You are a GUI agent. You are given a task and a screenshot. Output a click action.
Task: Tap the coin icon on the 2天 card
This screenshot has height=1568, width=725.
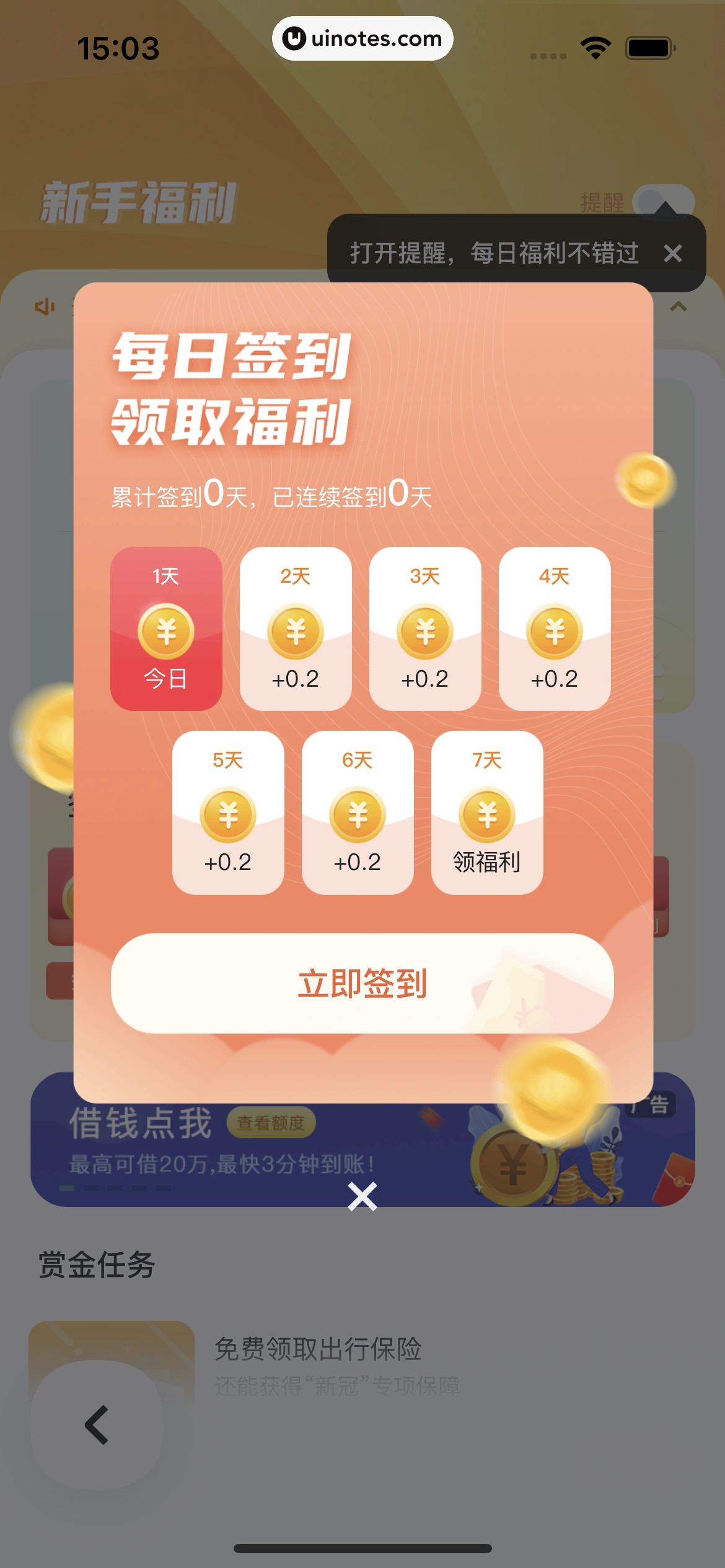[296, 632]
